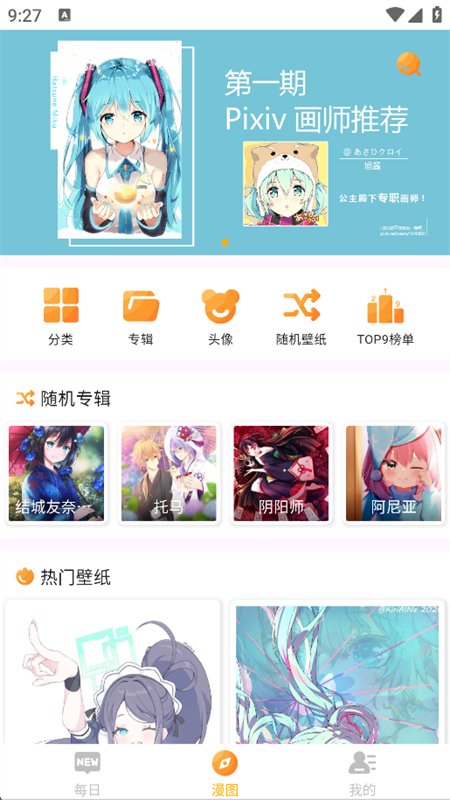
Task: Open the 阿尼亚 album
Action: click(x=393, y=473)
